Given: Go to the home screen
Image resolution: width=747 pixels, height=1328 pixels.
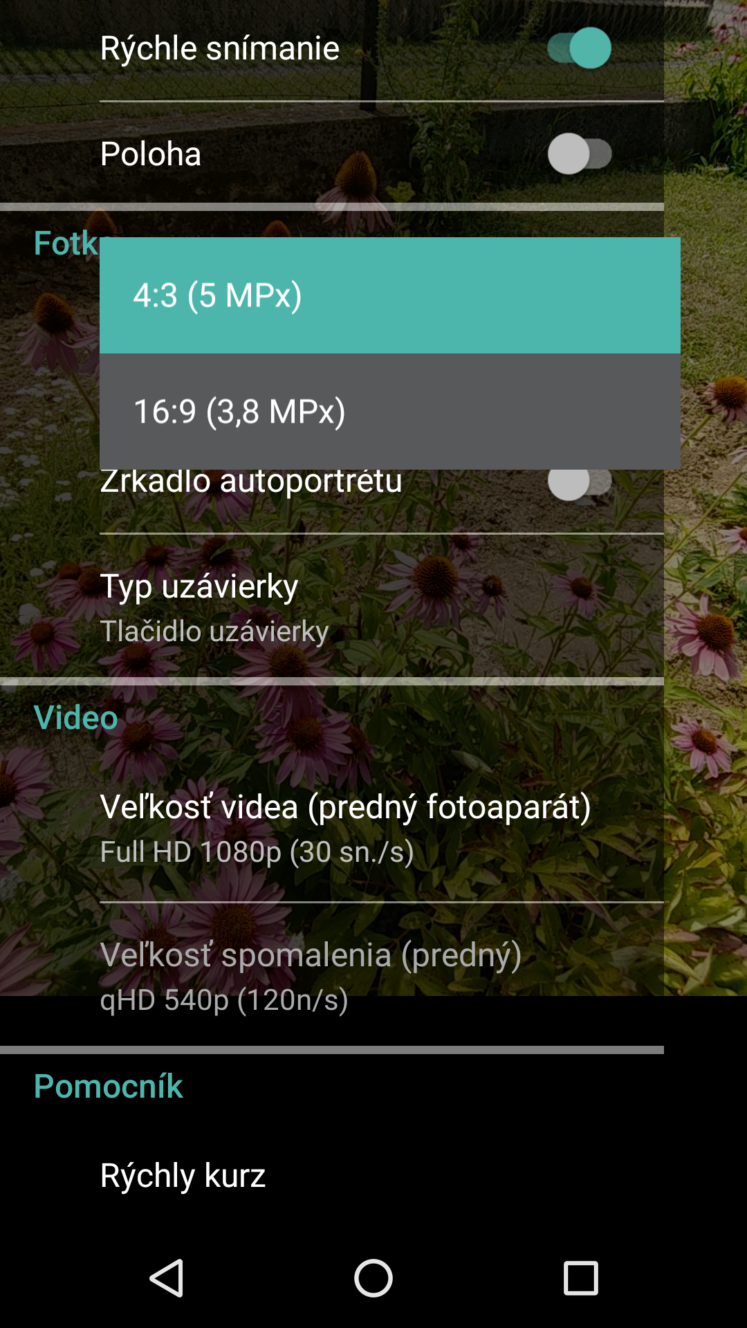Looking at the screenshot, I should pyautogui.click(x=373, y=1278).
